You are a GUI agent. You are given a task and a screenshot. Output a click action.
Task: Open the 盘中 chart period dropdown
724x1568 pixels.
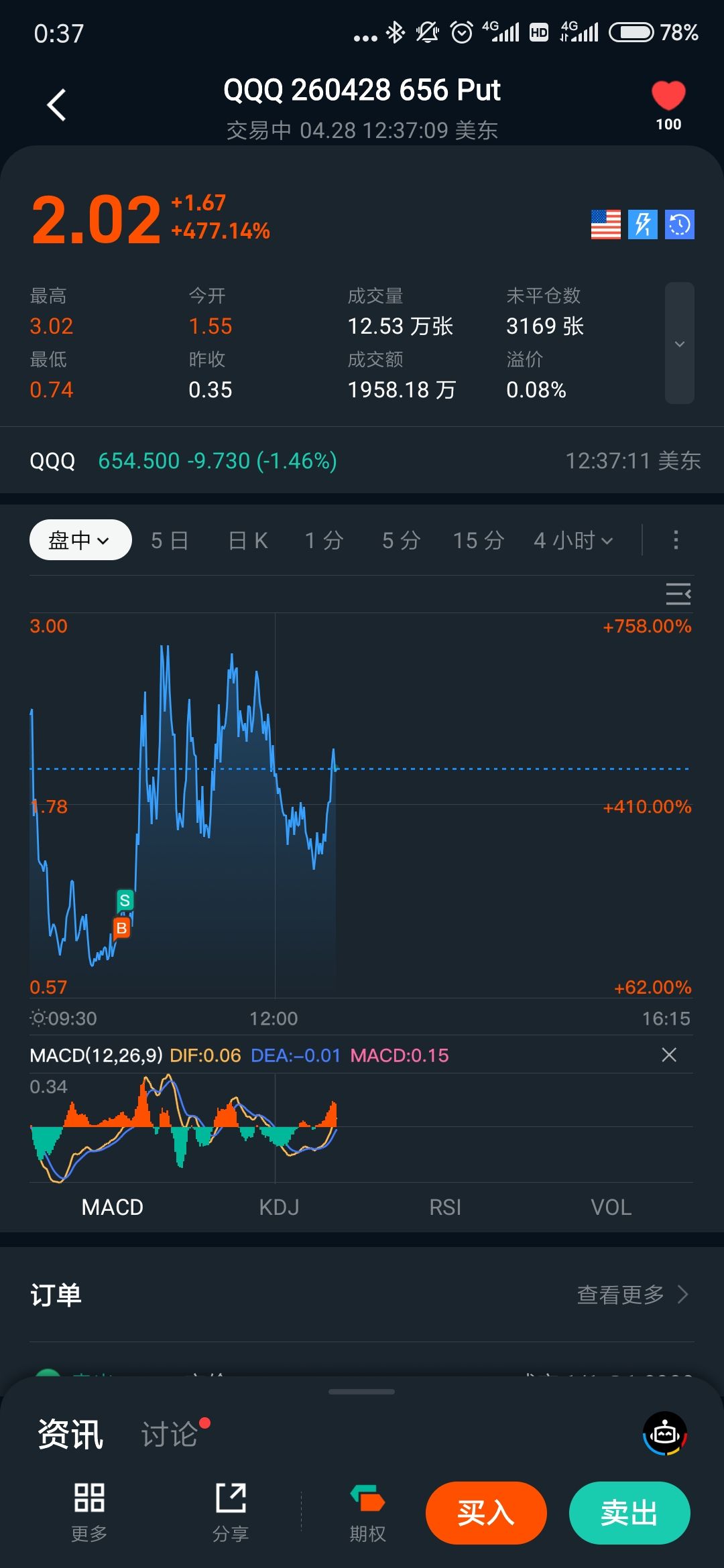coord(80,540)
